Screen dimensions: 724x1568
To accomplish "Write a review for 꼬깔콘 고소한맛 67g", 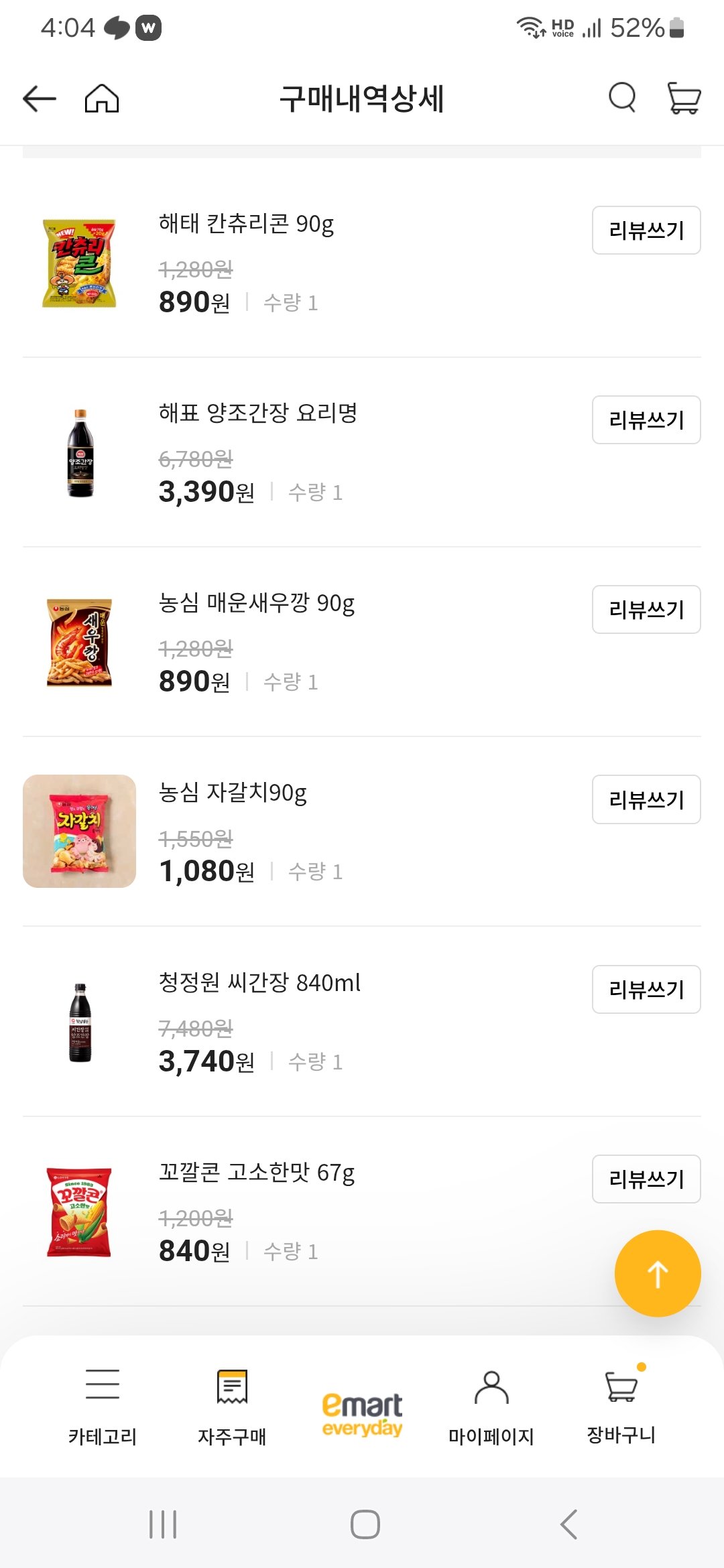I will pyautogui.click(x=646, y=1179).
